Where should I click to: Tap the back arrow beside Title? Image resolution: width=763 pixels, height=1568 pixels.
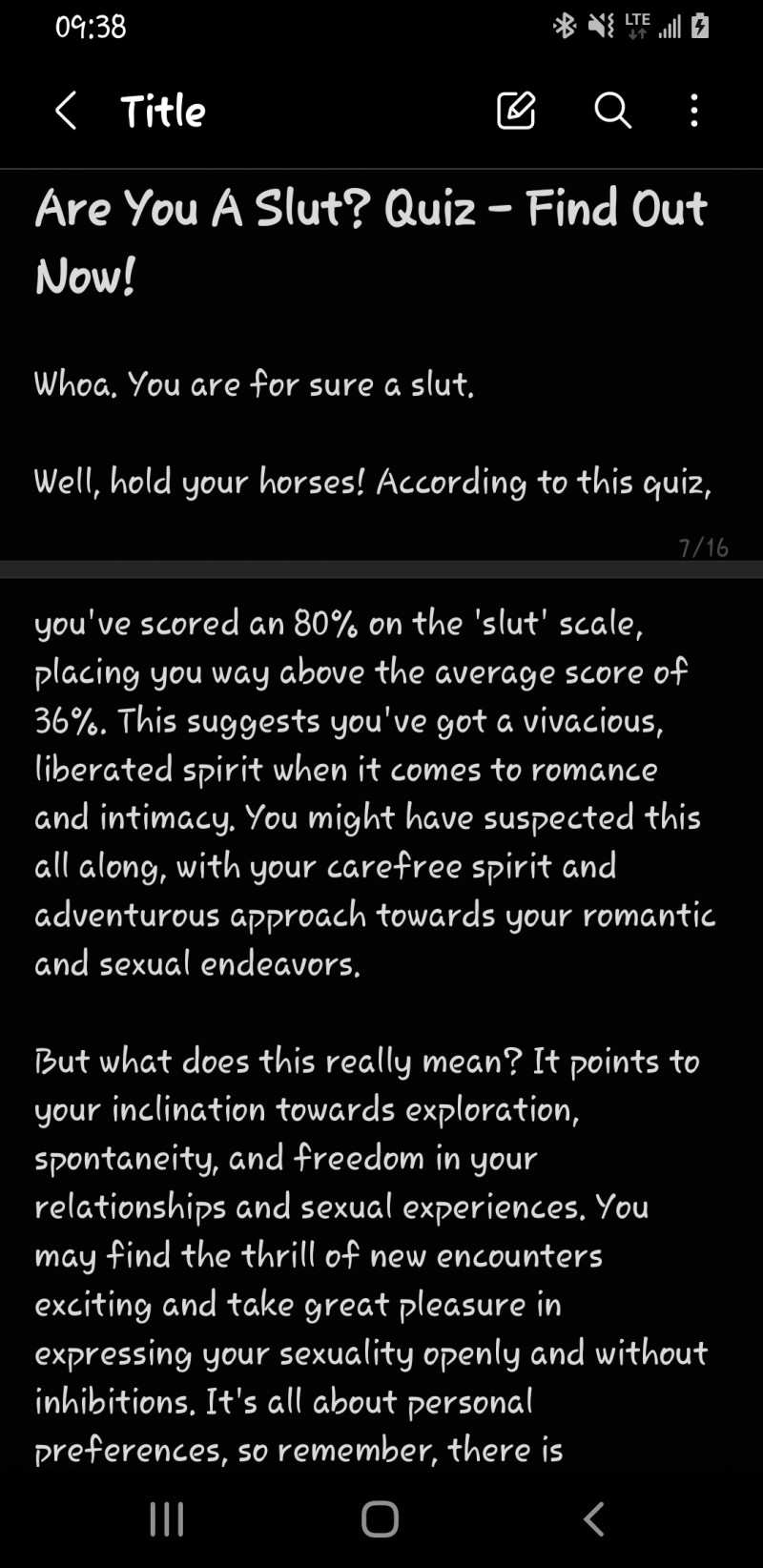pos(65,111)
